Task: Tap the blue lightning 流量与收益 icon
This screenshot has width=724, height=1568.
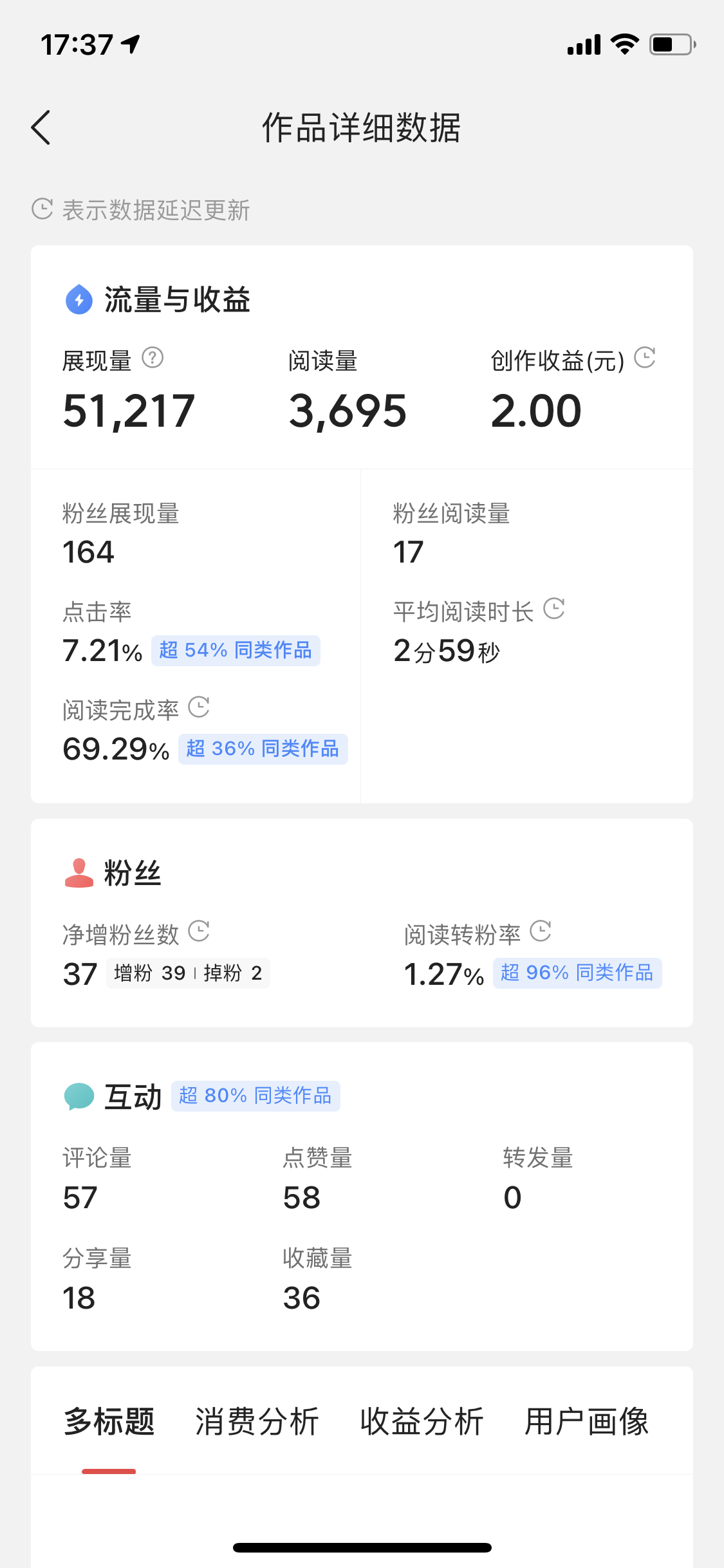Action: pyautogui.click(x=78, y=300)
